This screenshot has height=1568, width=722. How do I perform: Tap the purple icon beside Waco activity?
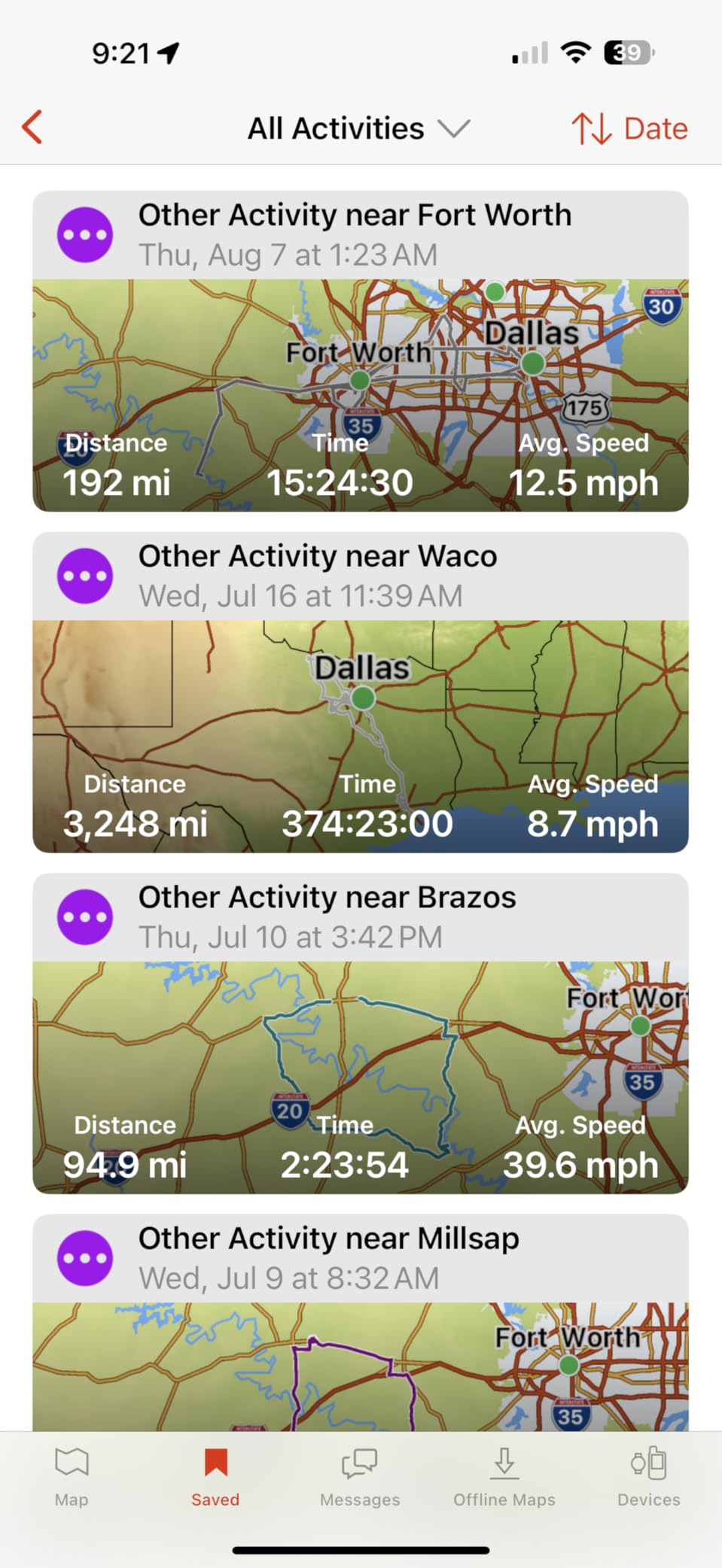[x=85, y=576]
